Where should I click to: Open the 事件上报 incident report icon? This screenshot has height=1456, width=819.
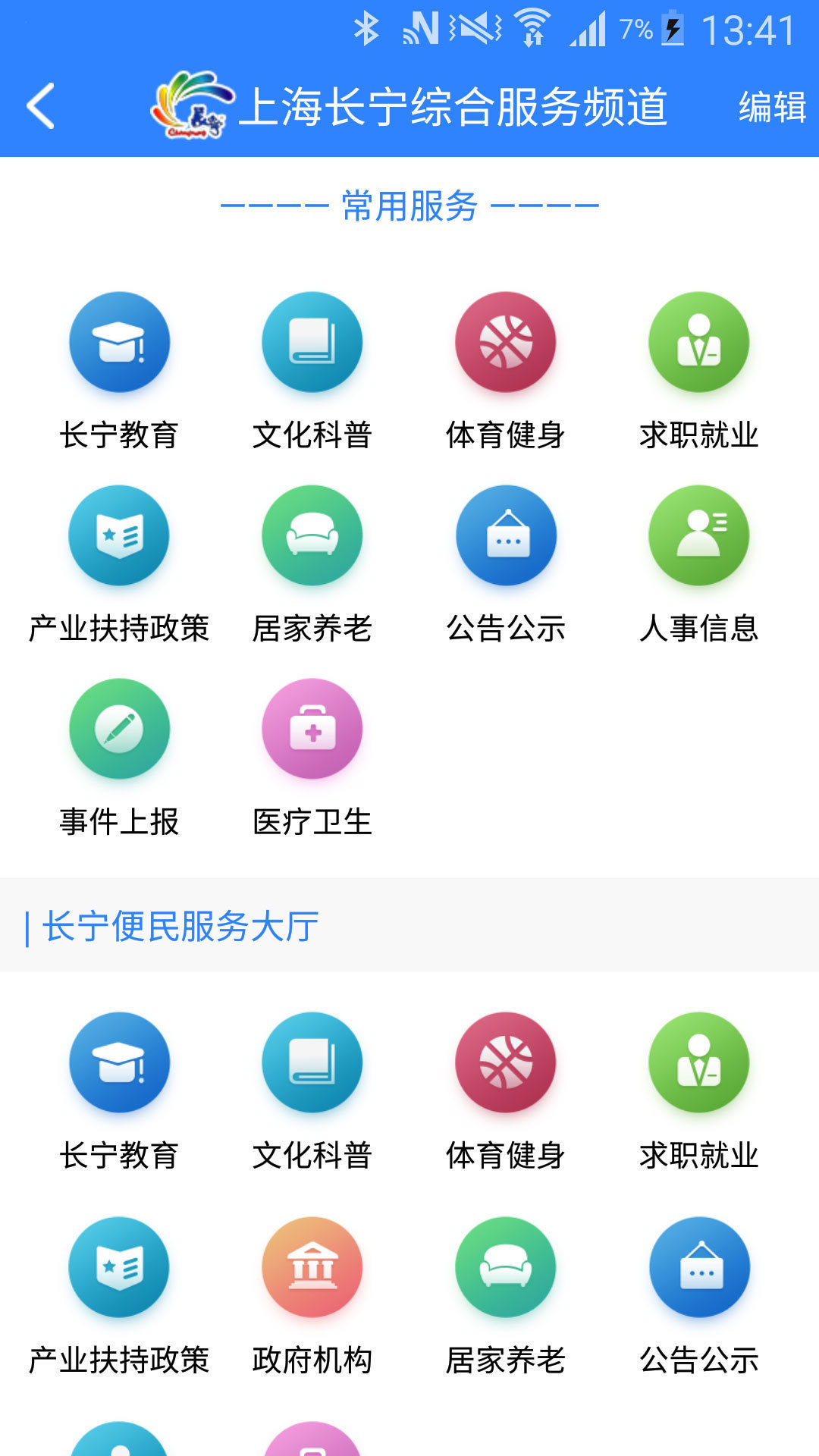(119, 730)
